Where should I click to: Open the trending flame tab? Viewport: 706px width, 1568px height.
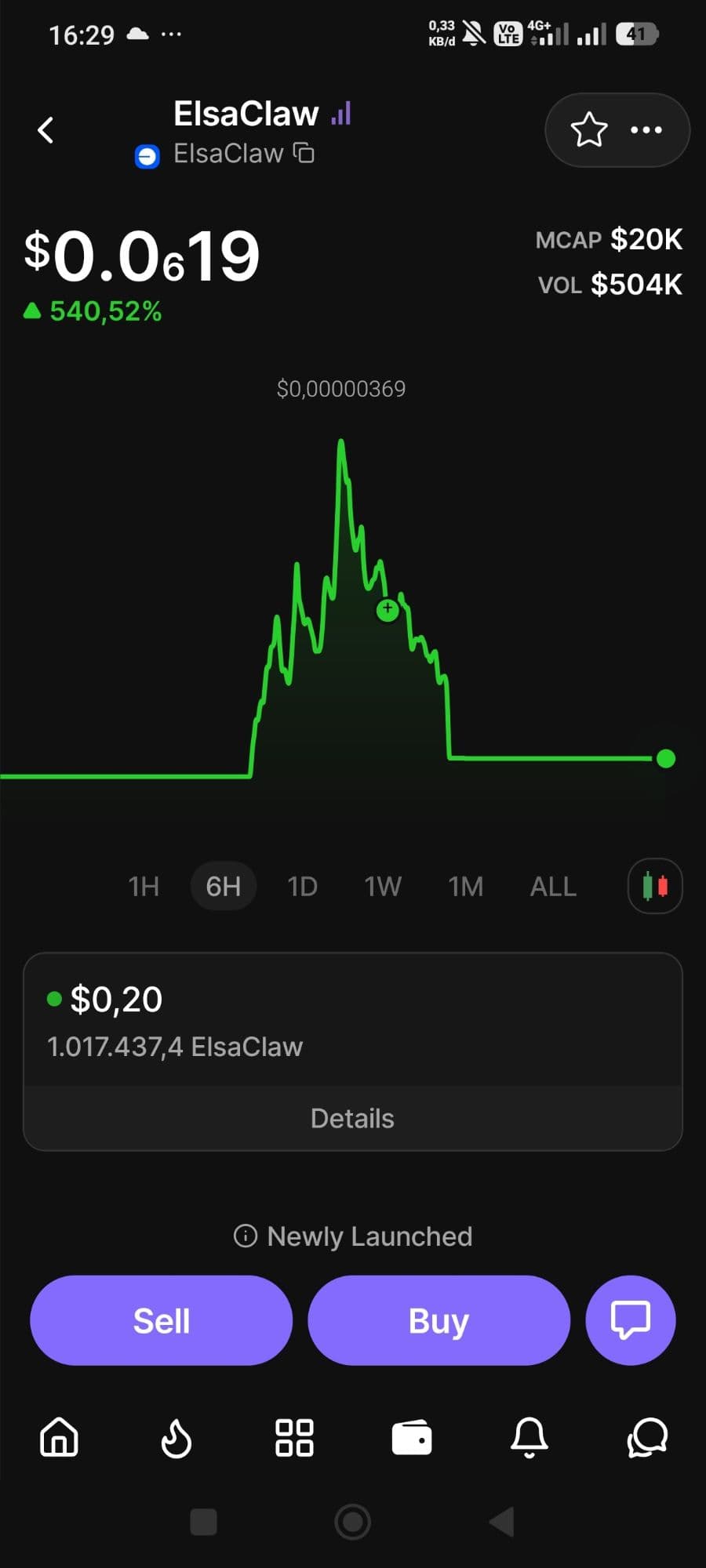176,1438
